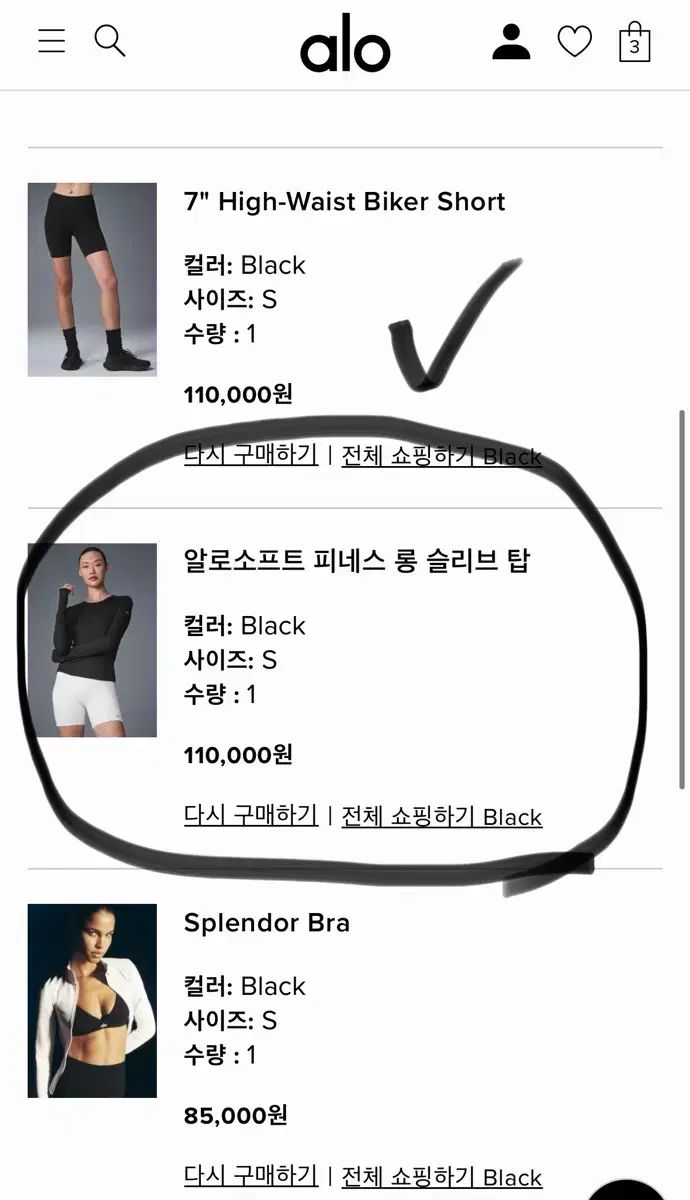The image size is (690, 1200).
Task: Open the account profile icon
Action: click(511, 42)
